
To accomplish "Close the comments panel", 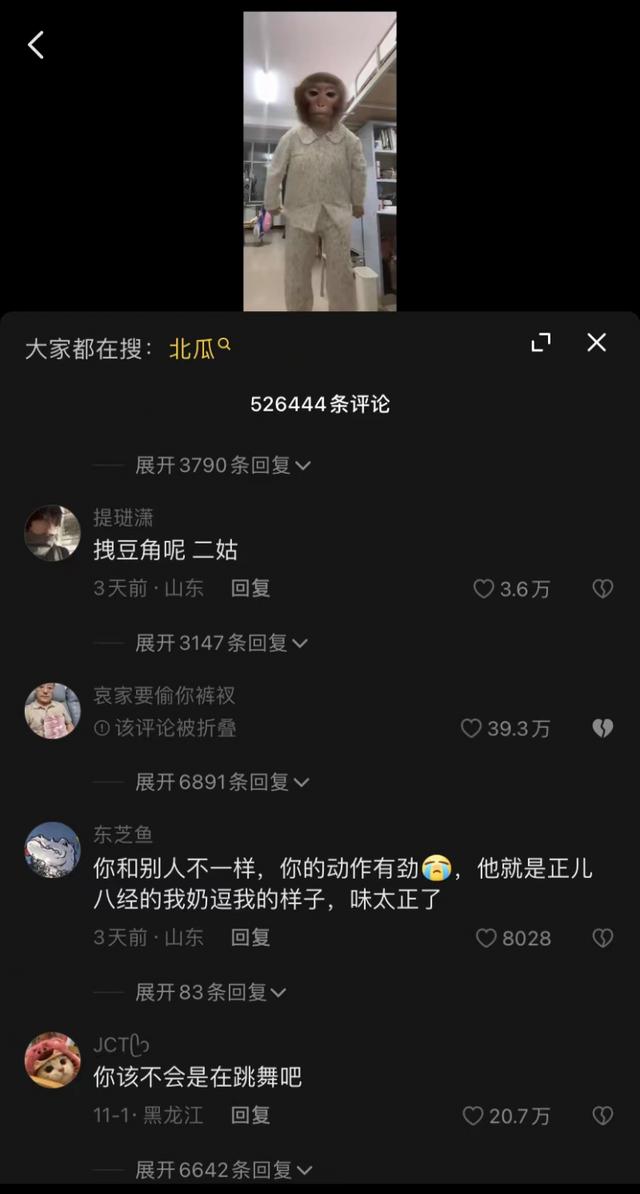I will tap(597, 343).
